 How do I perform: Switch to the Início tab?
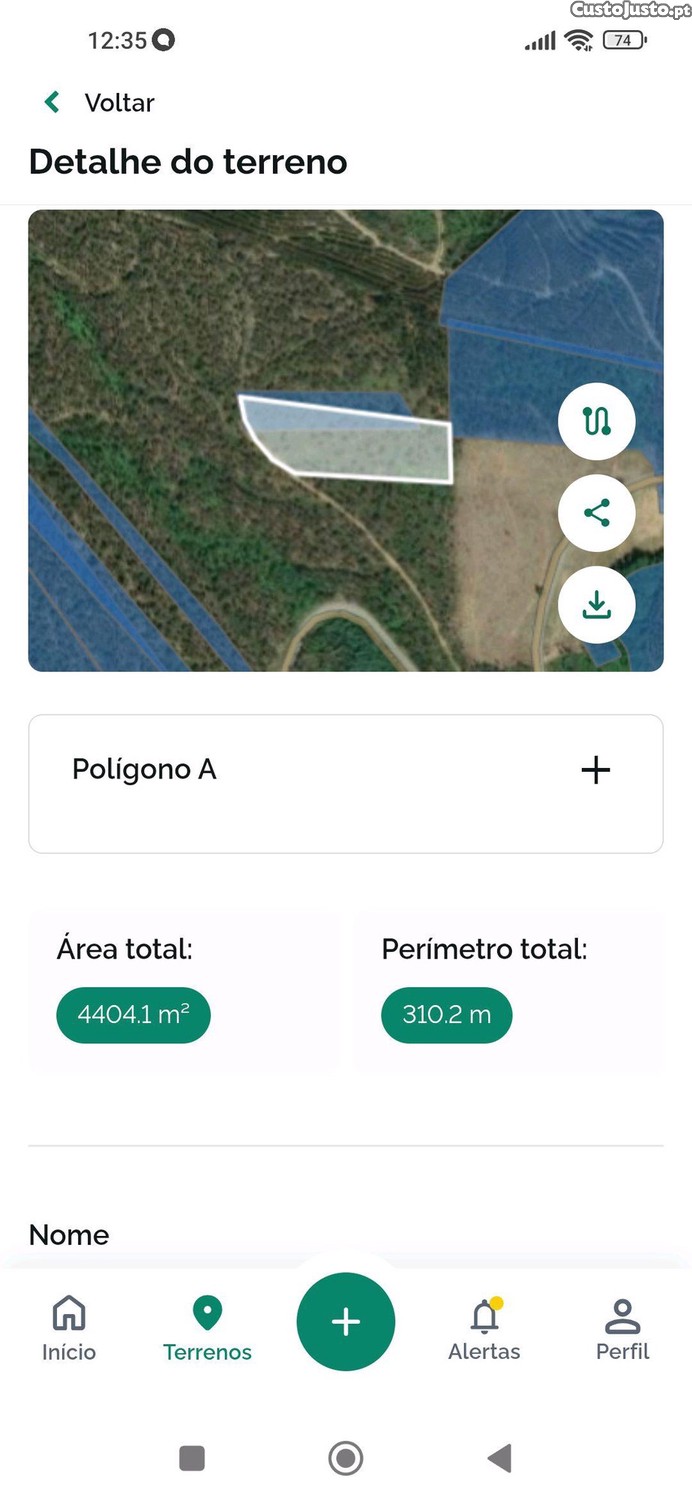[x=69, y=1328]
